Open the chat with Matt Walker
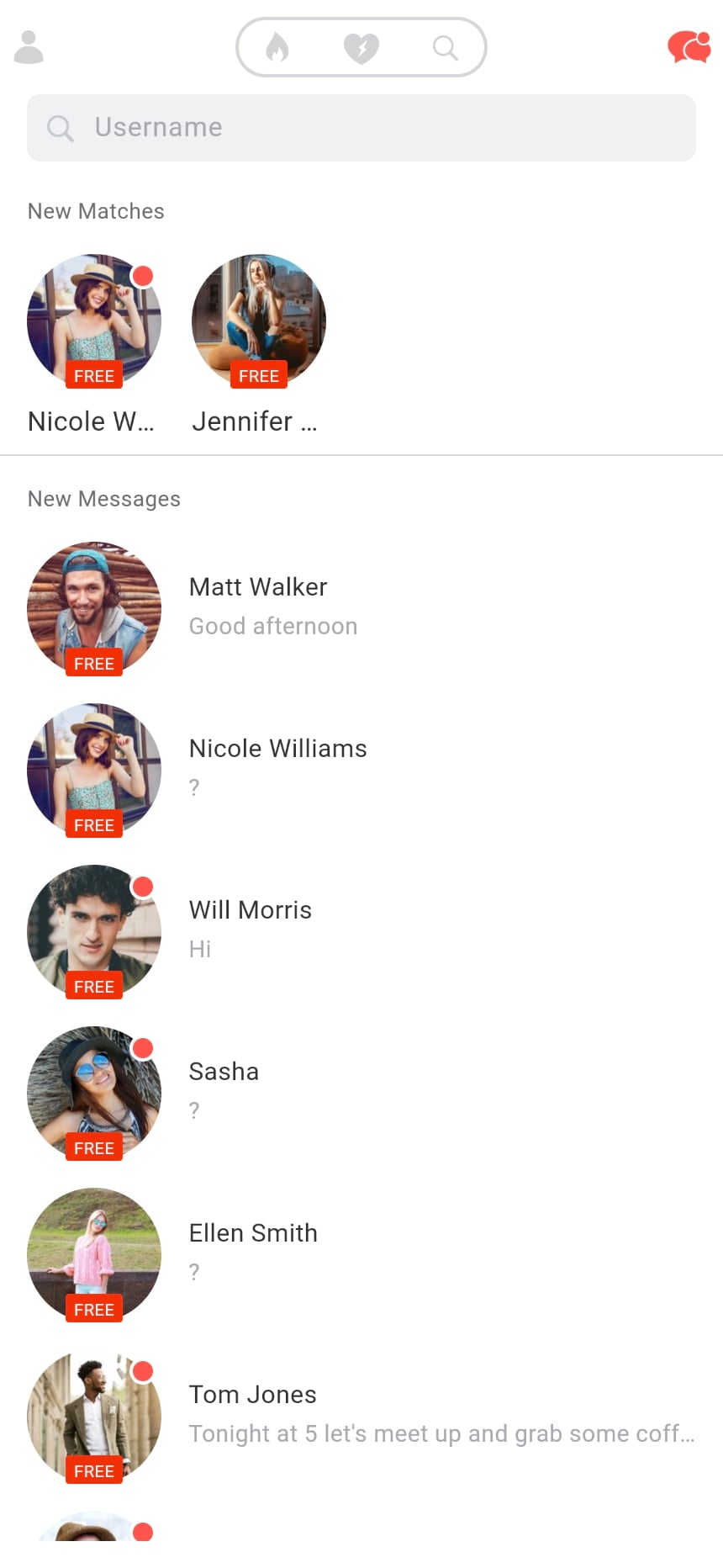The height and width of the screenshot is (1568, 723). click(361, 607)
